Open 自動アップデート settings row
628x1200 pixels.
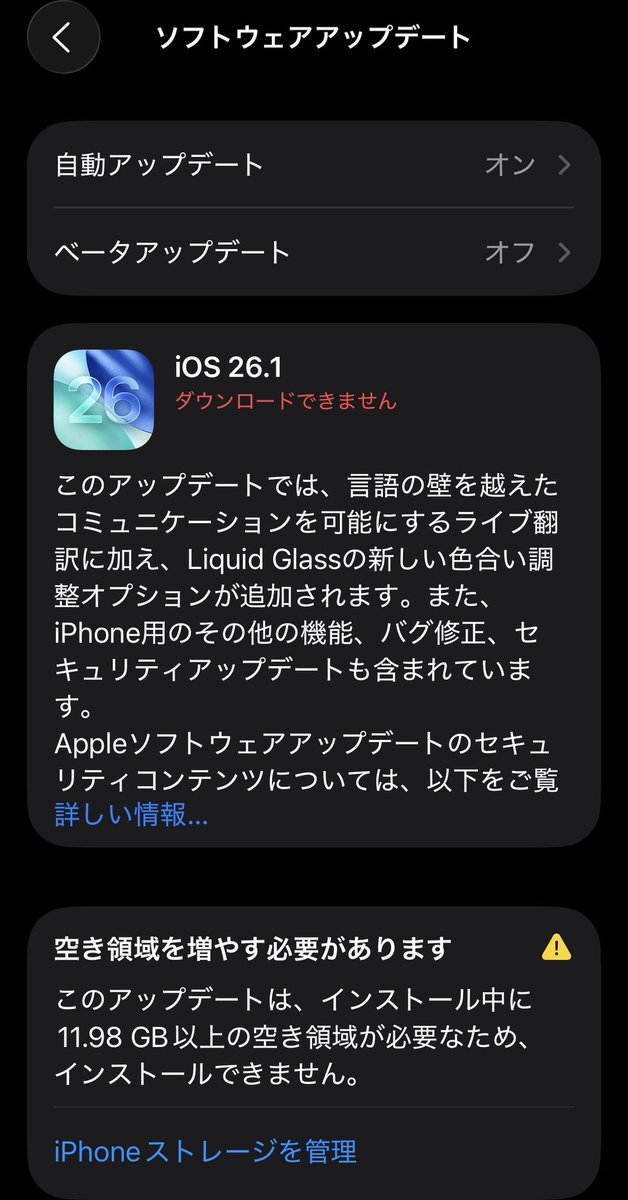313,165
